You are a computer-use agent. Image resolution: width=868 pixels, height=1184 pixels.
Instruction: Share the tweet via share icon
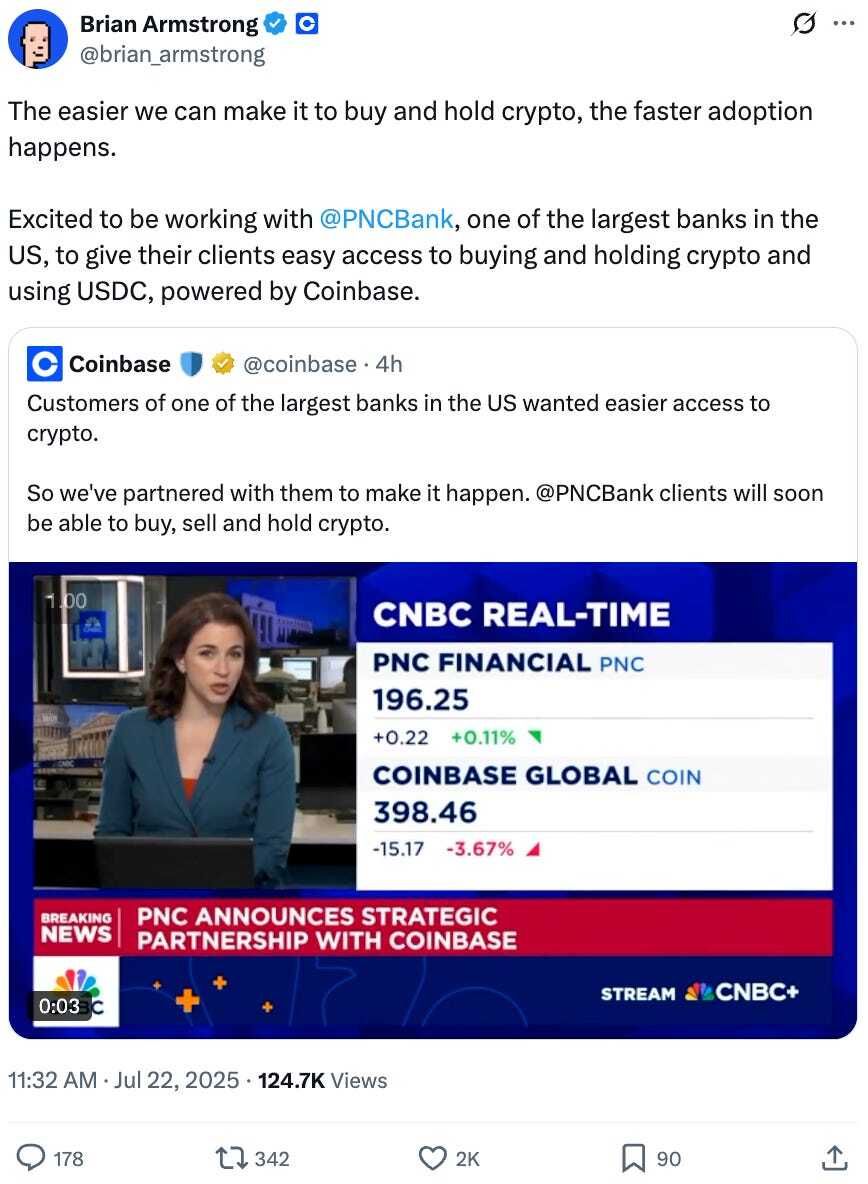(833, 1158)
